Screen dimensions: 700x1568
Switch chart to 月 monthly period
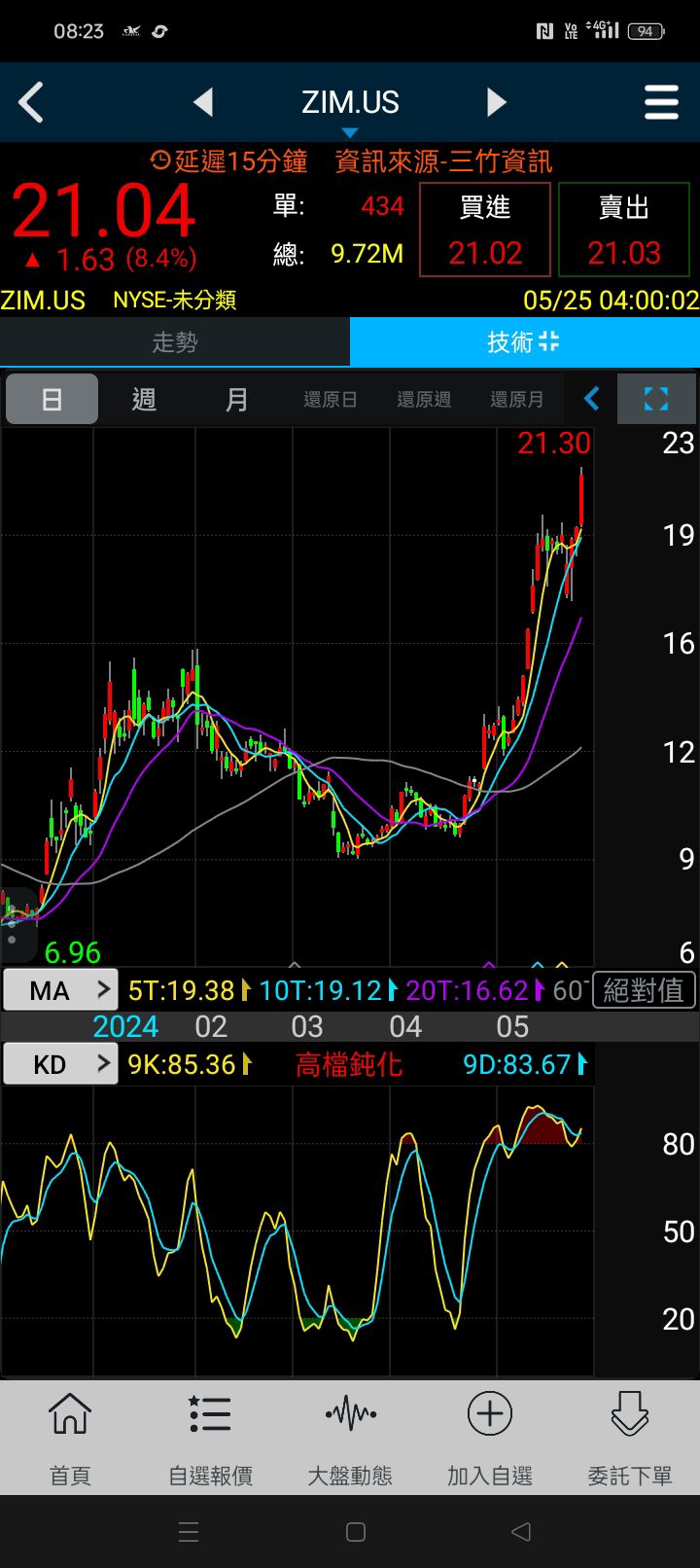pos(236,399)
